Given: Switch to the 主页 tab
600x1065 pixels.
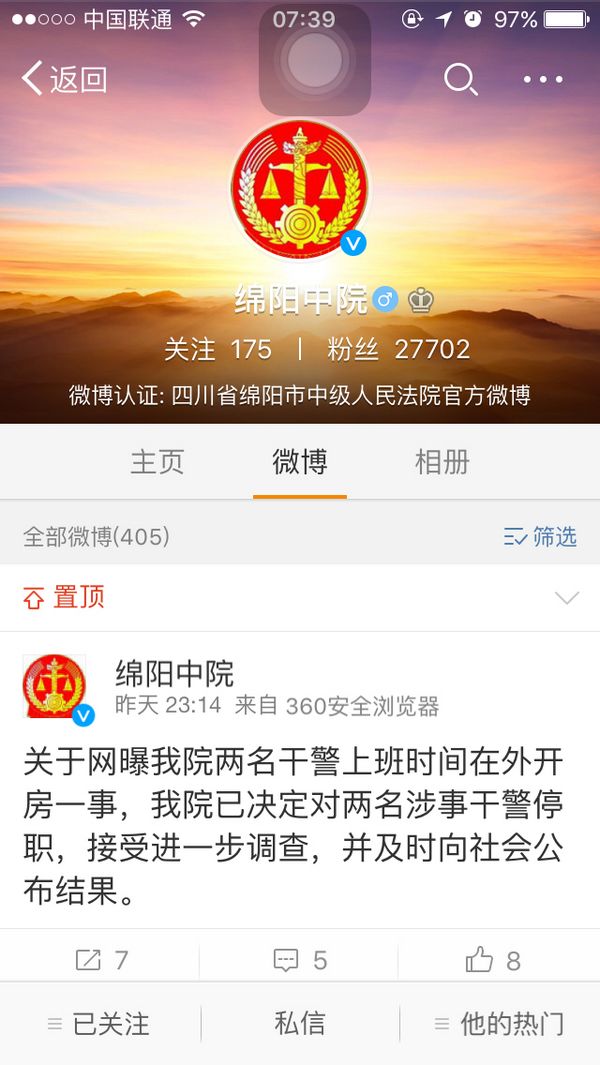Looking at the screenshot, I should point(157,462).
